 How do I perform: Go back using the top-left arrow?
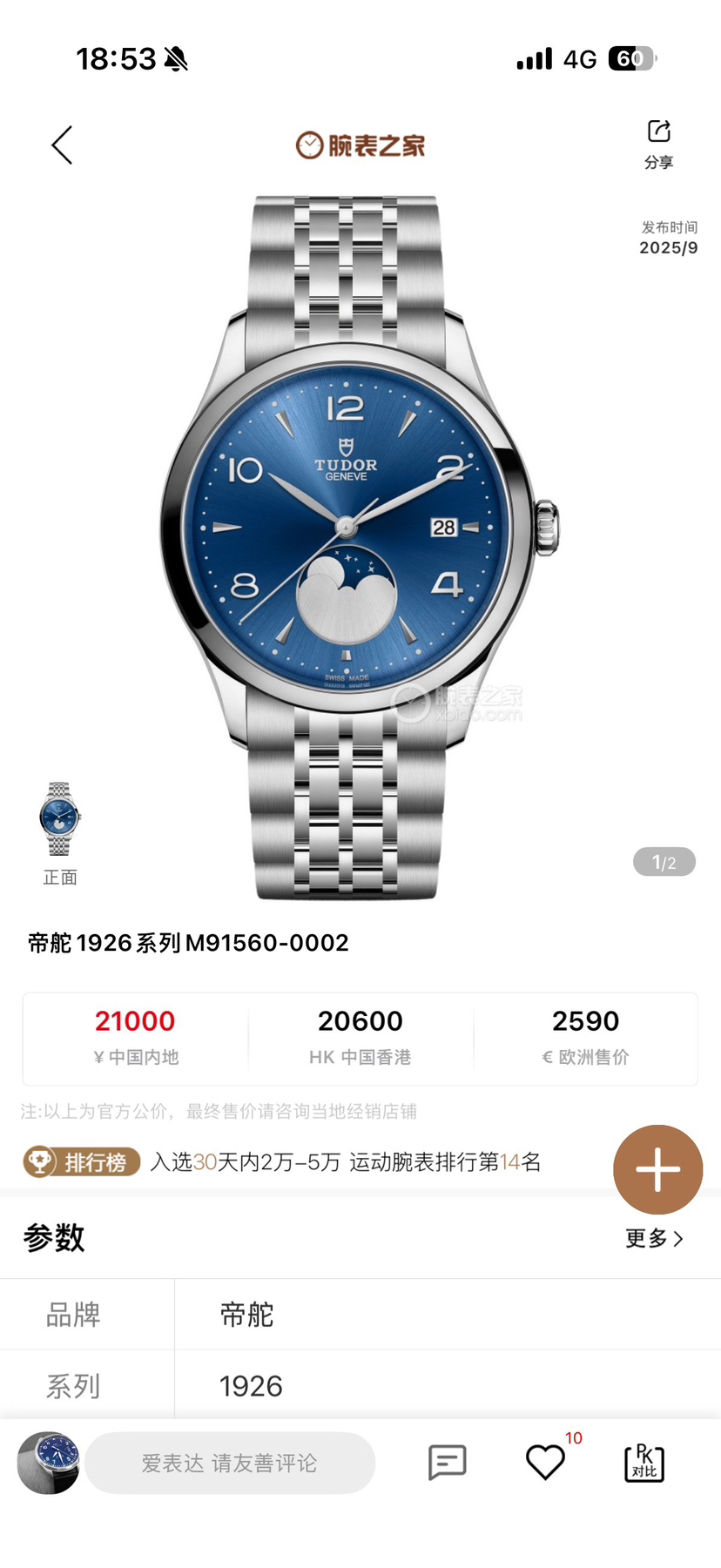(x=62, y=145)
